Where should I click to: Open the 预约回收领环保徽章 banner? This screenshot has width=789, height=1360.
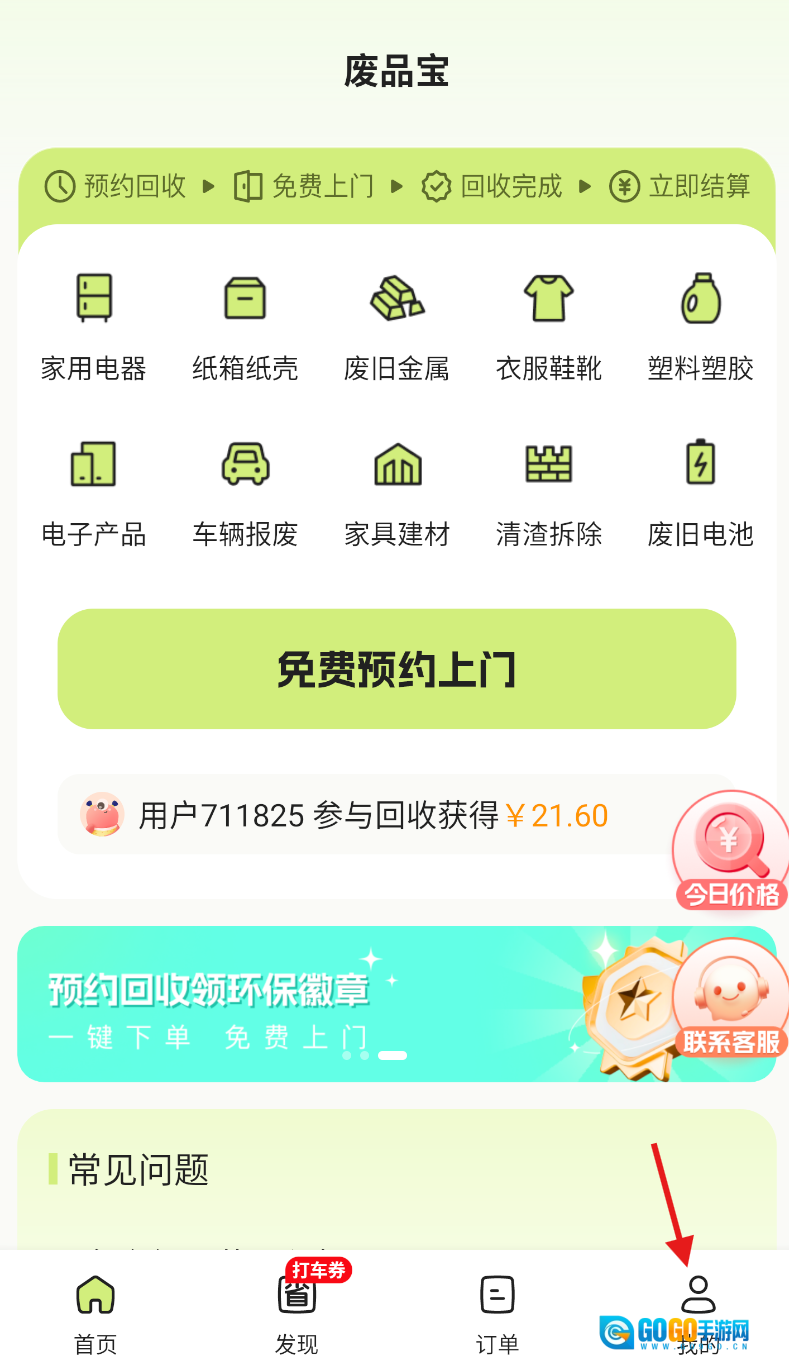[x=300, y=1005]
